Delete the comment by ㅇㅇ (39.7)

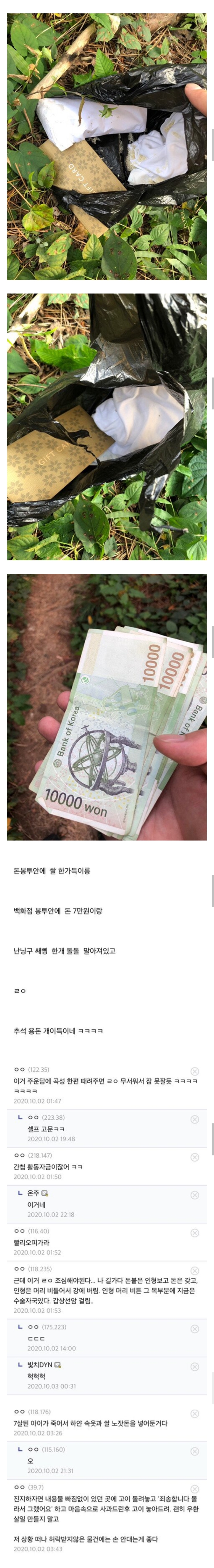(194, 1489)
